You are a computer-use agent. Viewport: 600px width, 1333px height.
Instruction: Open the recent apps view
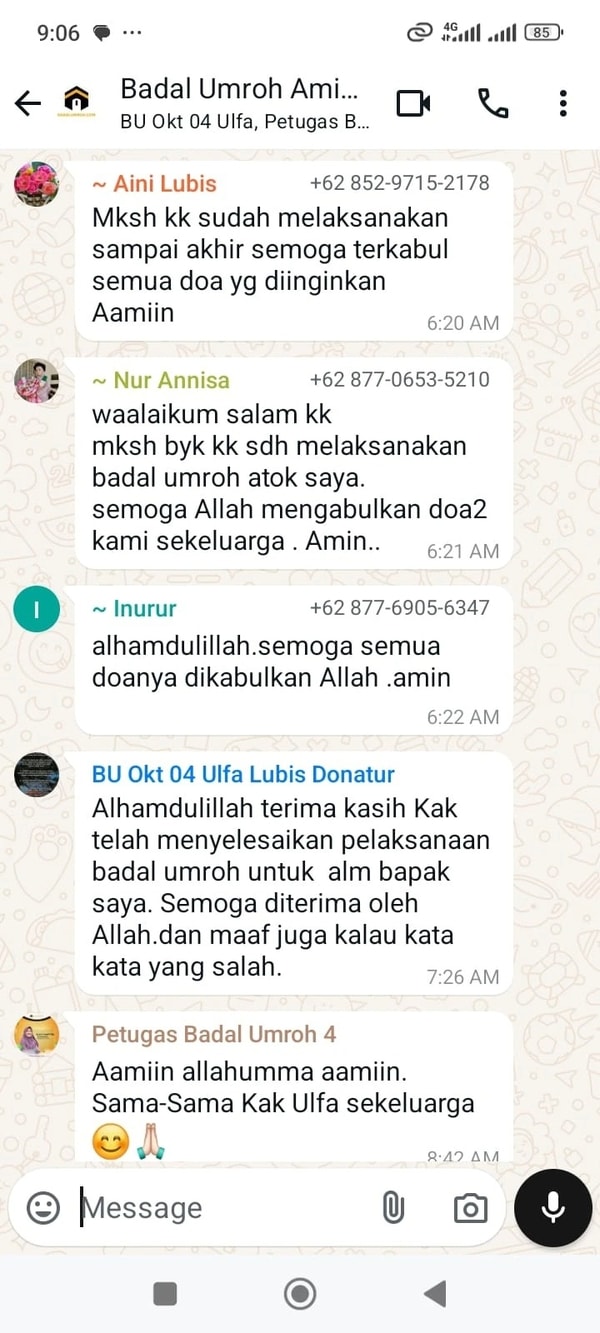point(165,1294)
